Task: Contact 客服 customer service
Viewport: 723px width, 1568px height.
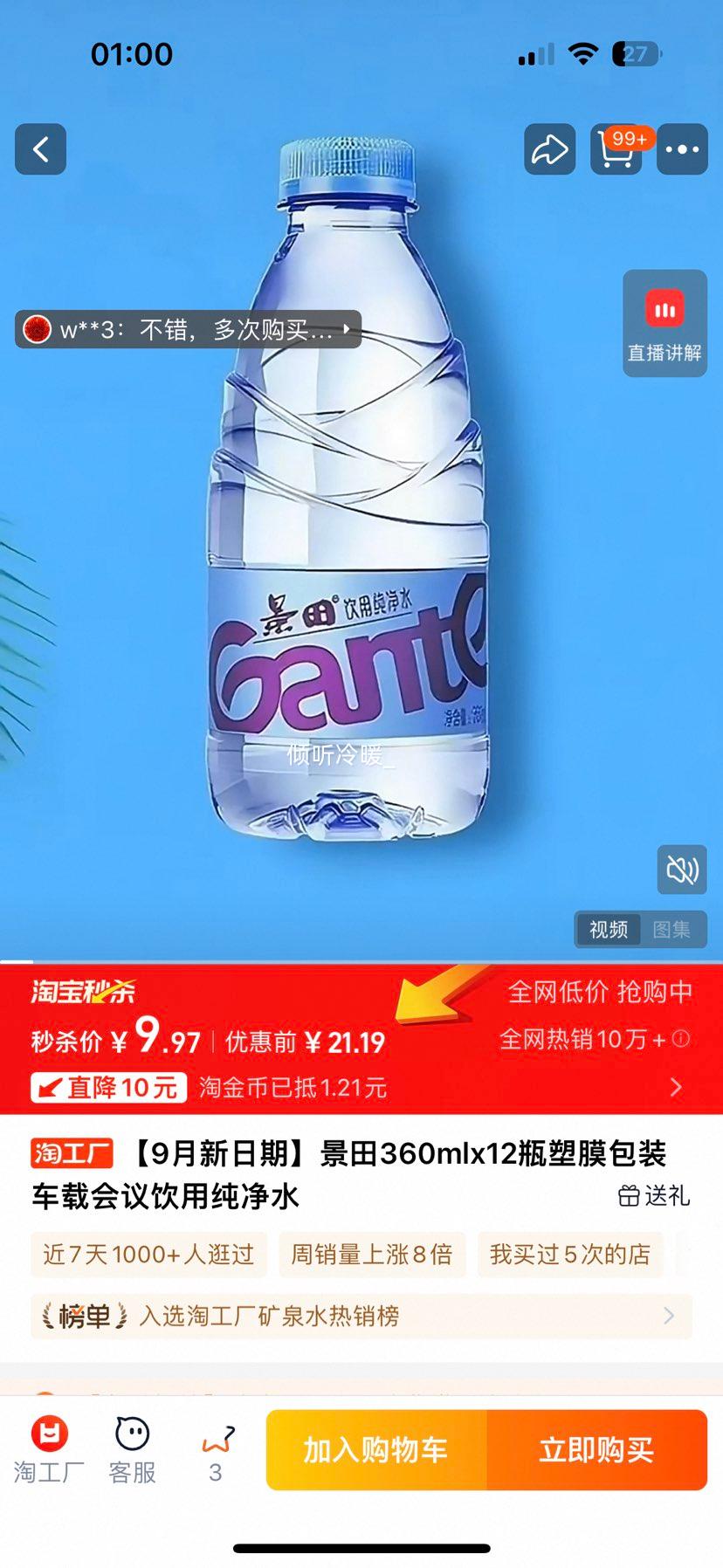Action: [x=132, y=1450]
